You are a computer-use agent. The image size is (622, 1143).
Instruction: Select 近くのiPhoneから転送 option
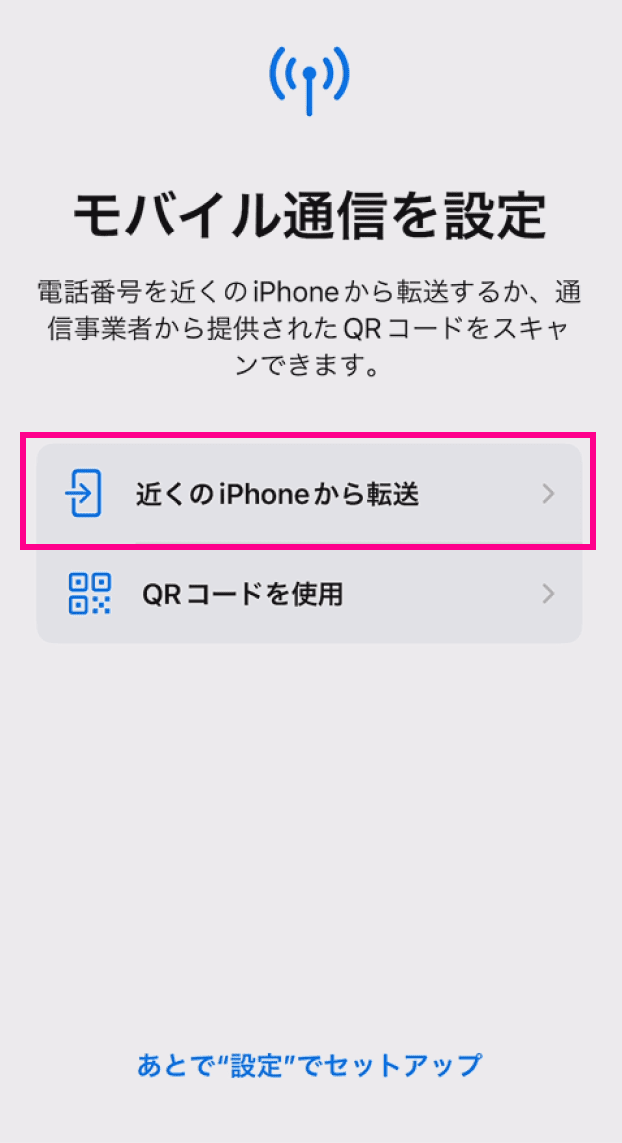[309, 494]
